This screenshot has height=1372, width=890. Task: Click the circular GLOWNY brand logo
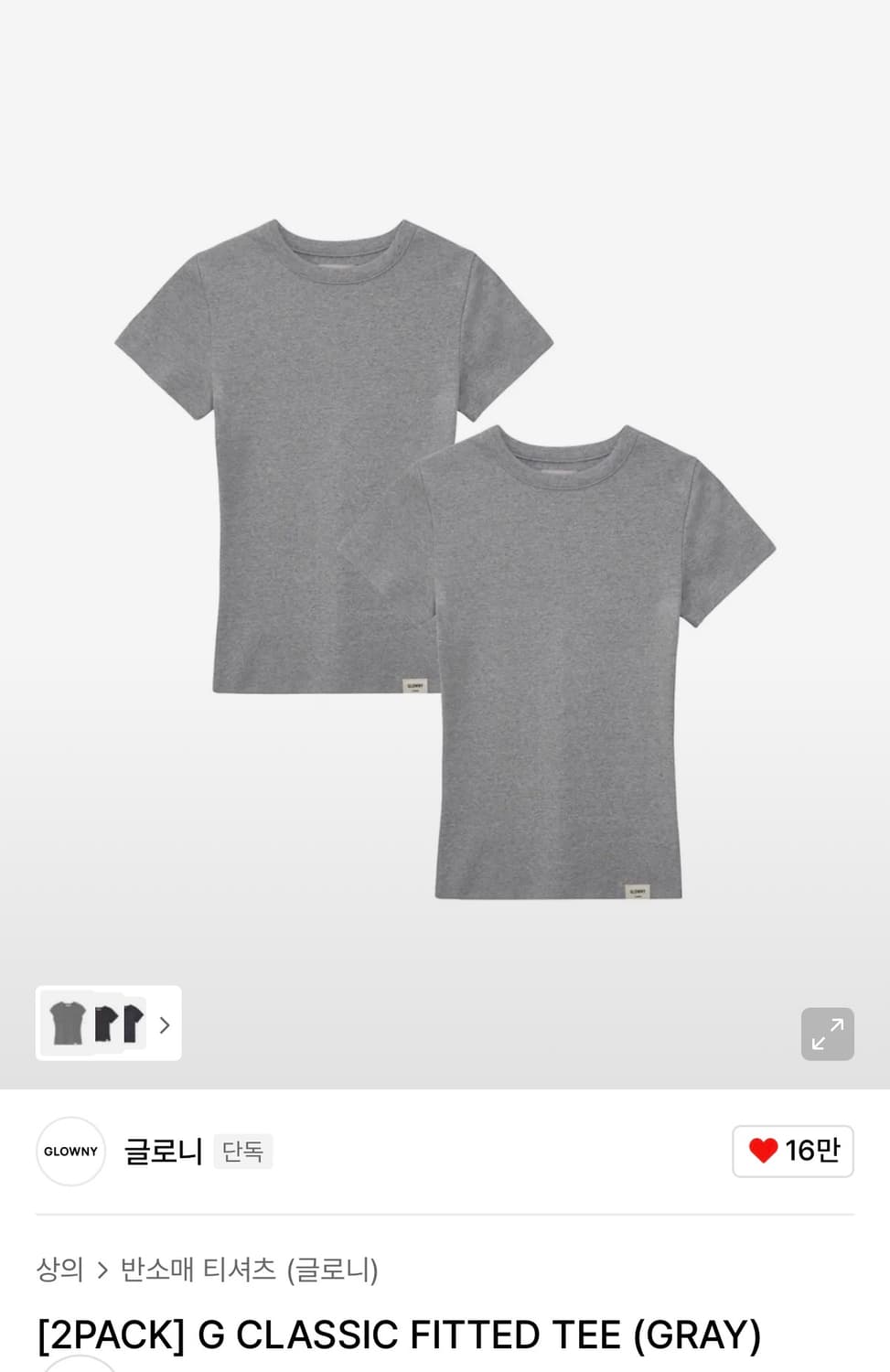tap(70, 1152)
